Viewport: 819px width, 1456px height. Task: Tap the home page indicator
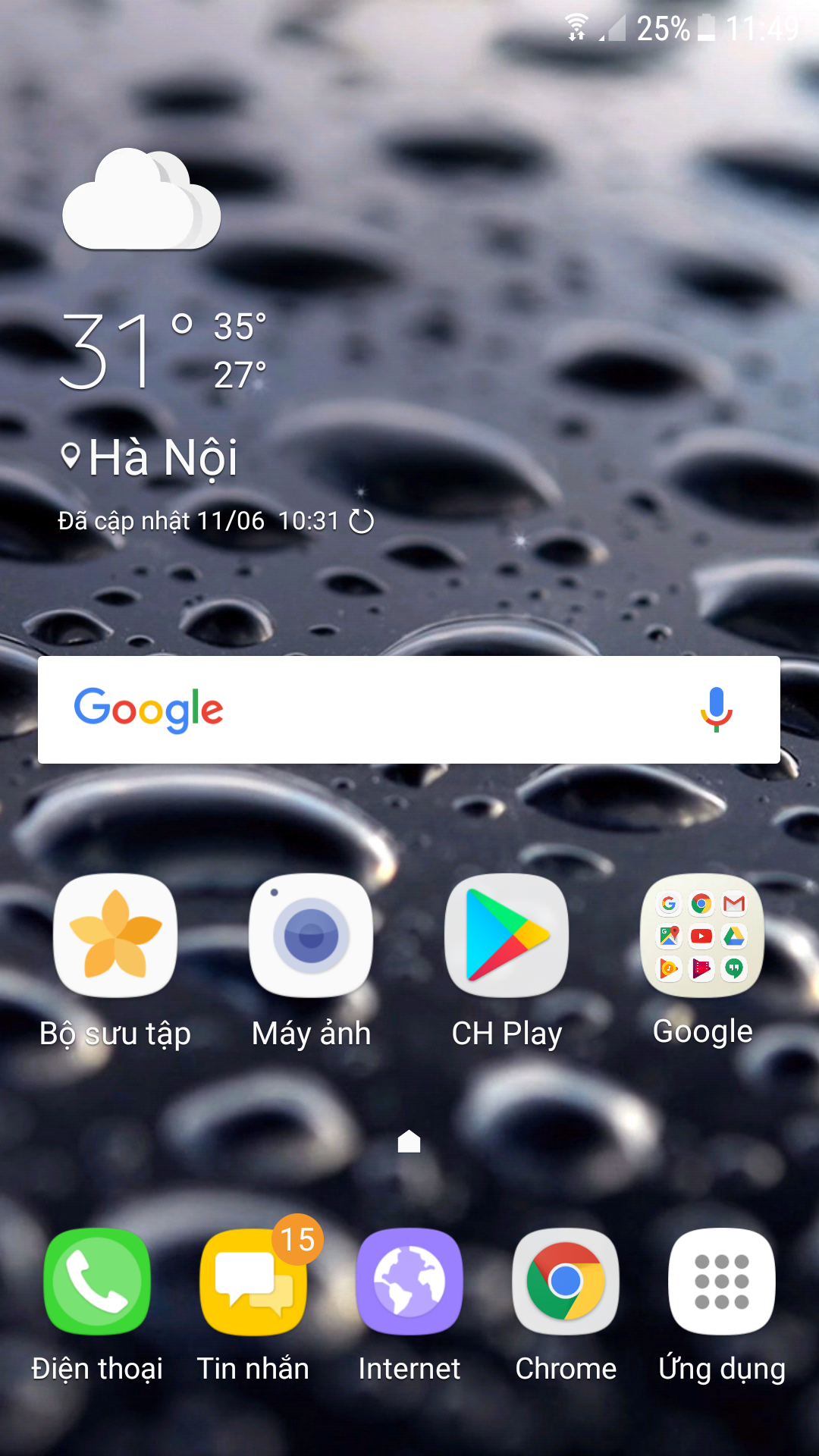[409, 1141]
